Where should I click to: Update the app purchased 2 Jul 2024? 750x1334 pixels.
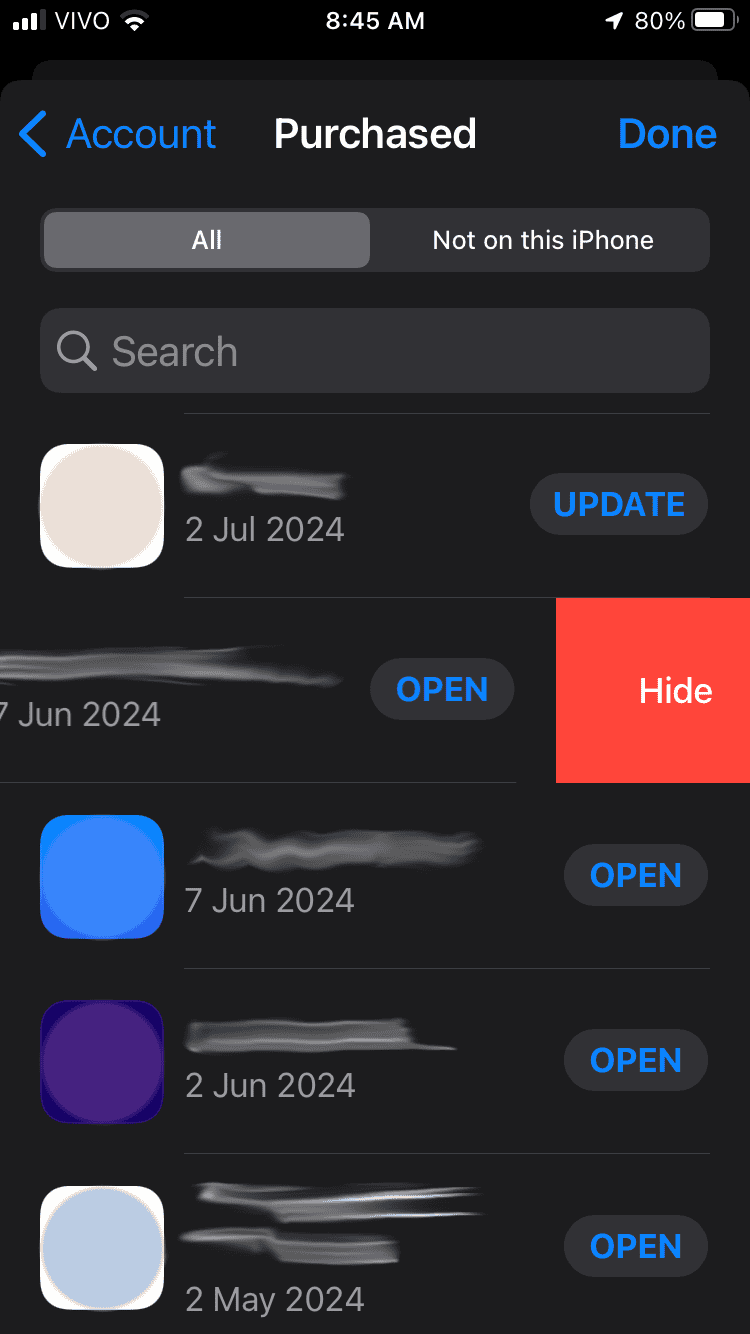(619, 505)
